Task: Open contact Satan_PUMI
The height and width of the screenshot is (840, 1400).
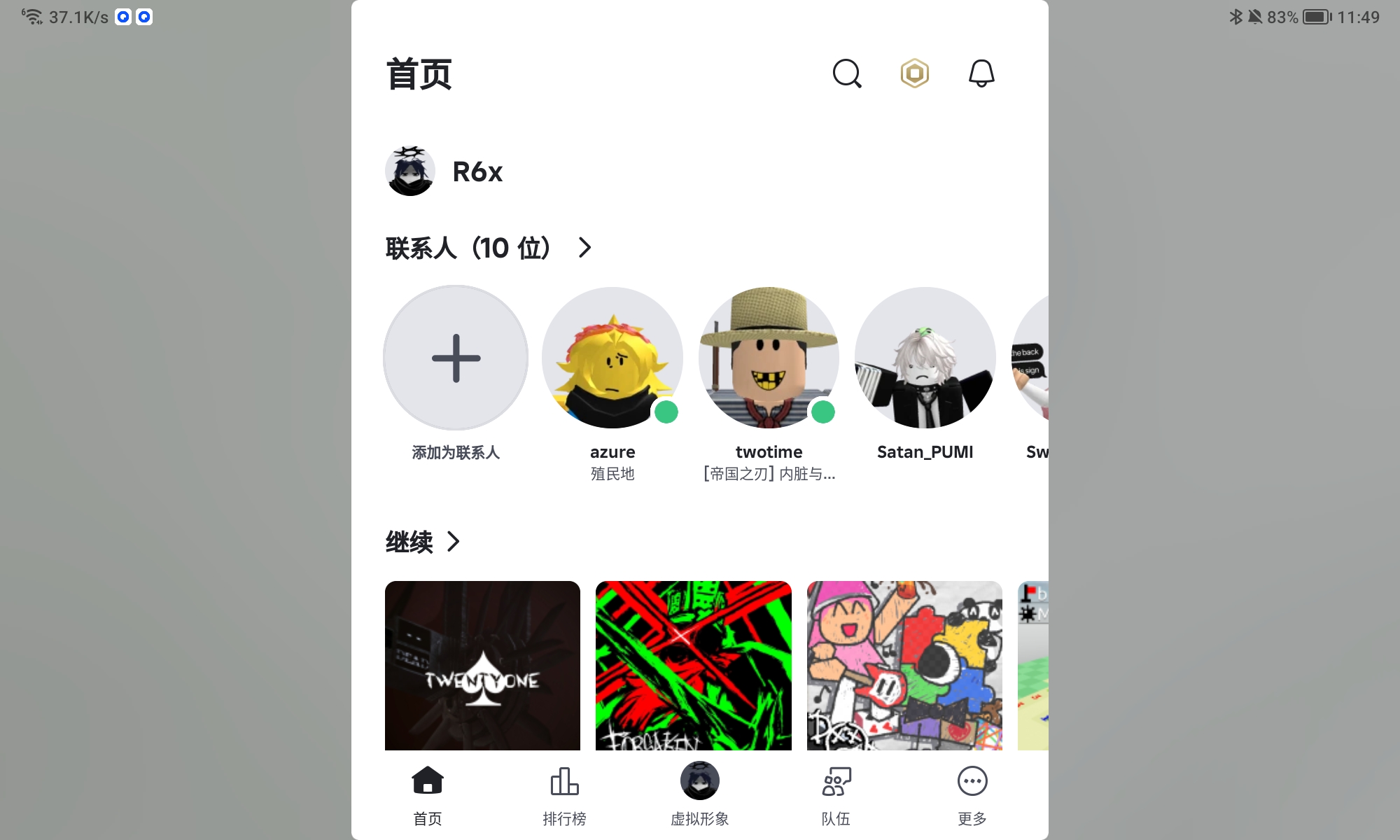Action: (925, 358)
